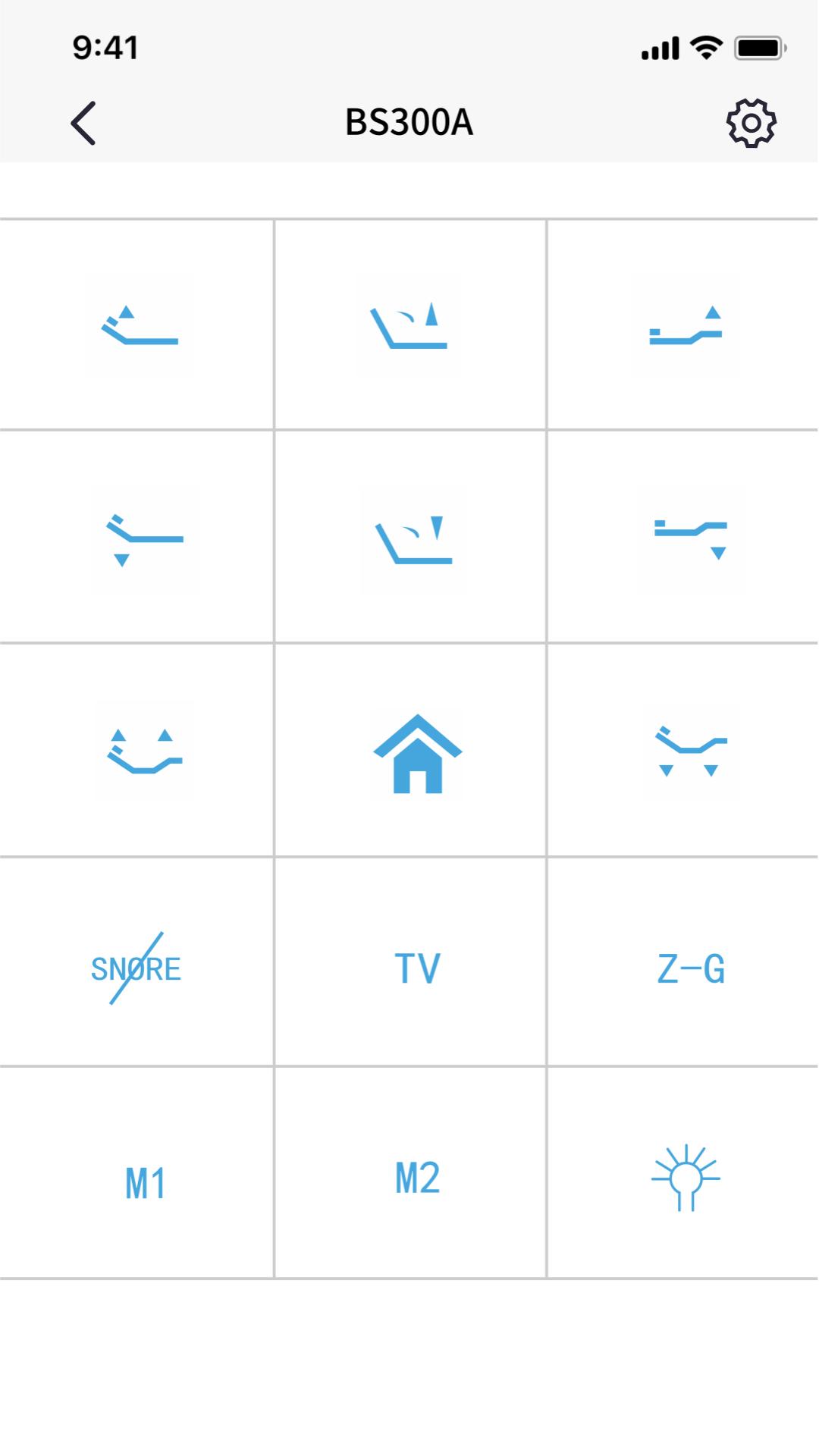Lower head and foot together
Image resolution: width=819 pixels, height=1456 pixels.
click(x=690, y=751)
